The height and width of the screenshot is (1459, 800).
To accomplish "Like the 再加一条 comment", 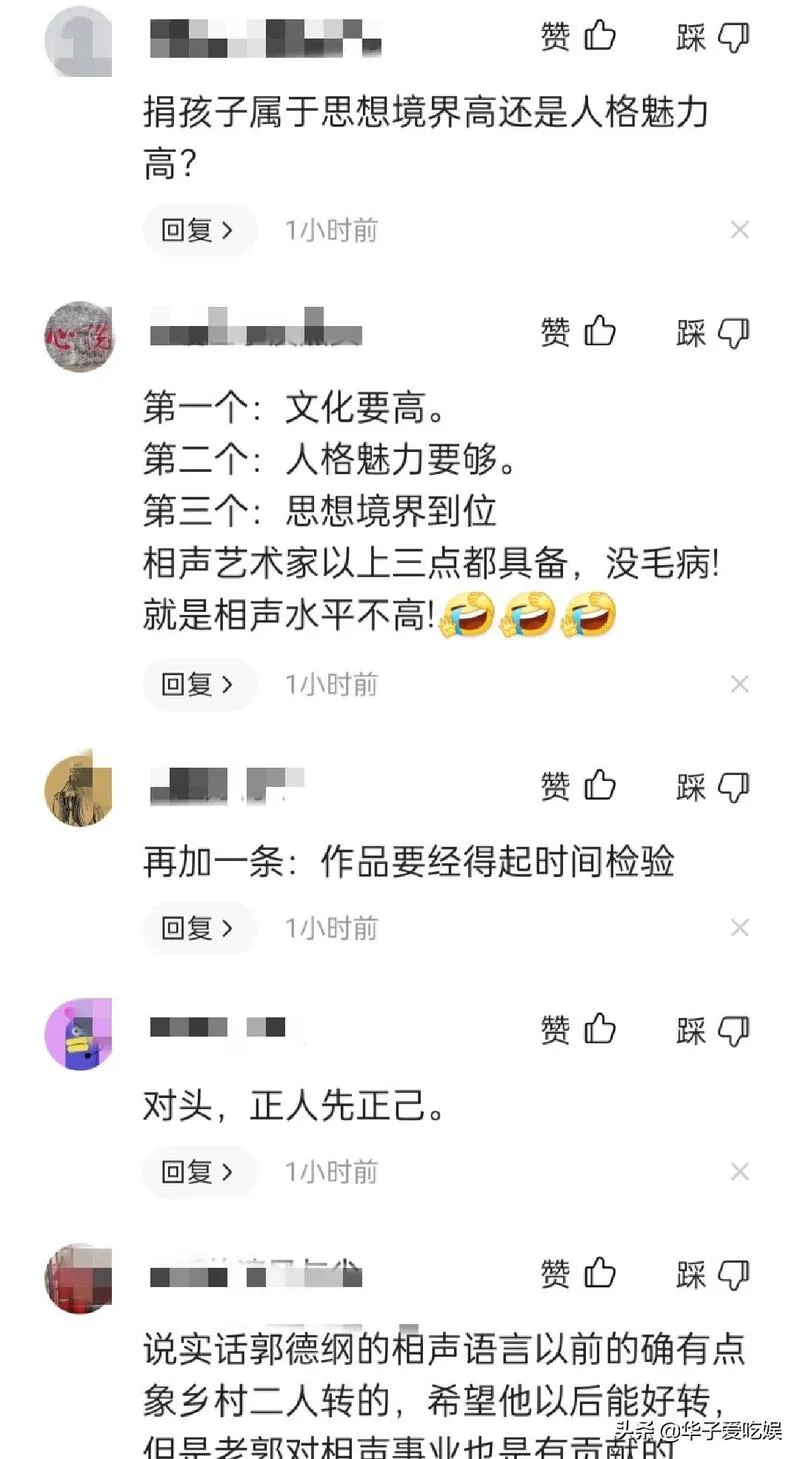I will pos(578,786).
